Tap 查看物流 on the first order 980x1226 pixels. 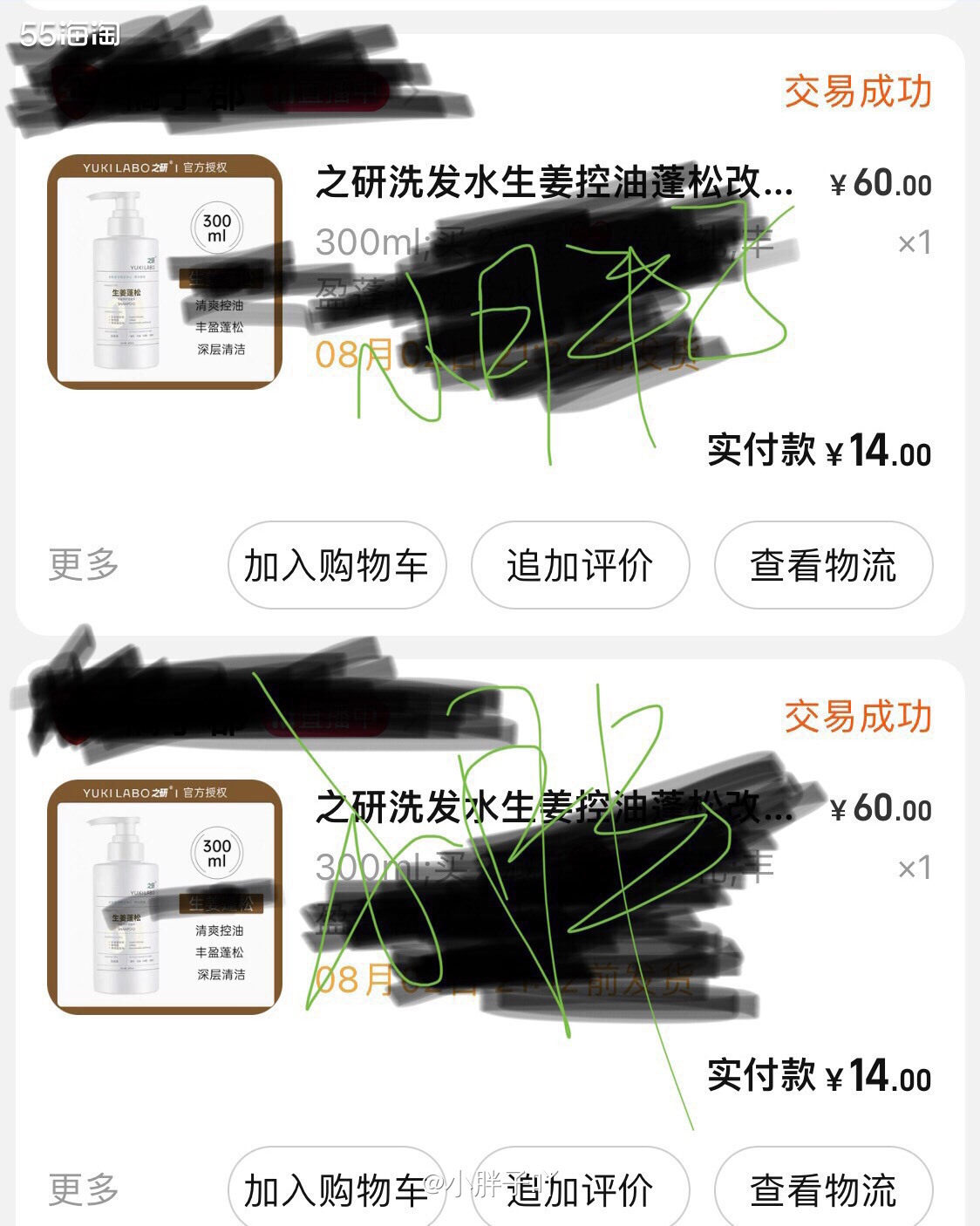coord(823,565)
